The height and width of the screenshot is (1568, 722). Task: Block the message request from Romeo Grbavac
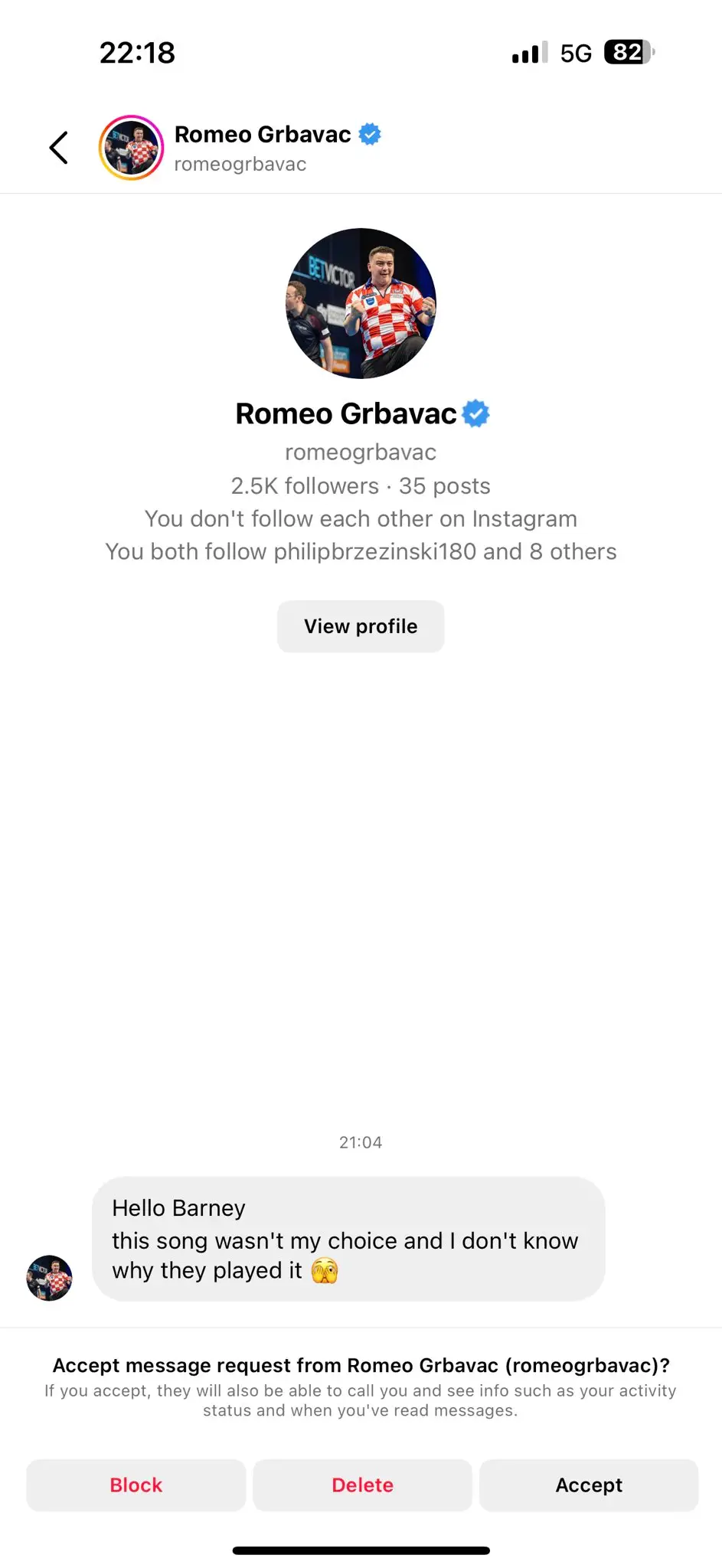click(x=136, y=1485)
